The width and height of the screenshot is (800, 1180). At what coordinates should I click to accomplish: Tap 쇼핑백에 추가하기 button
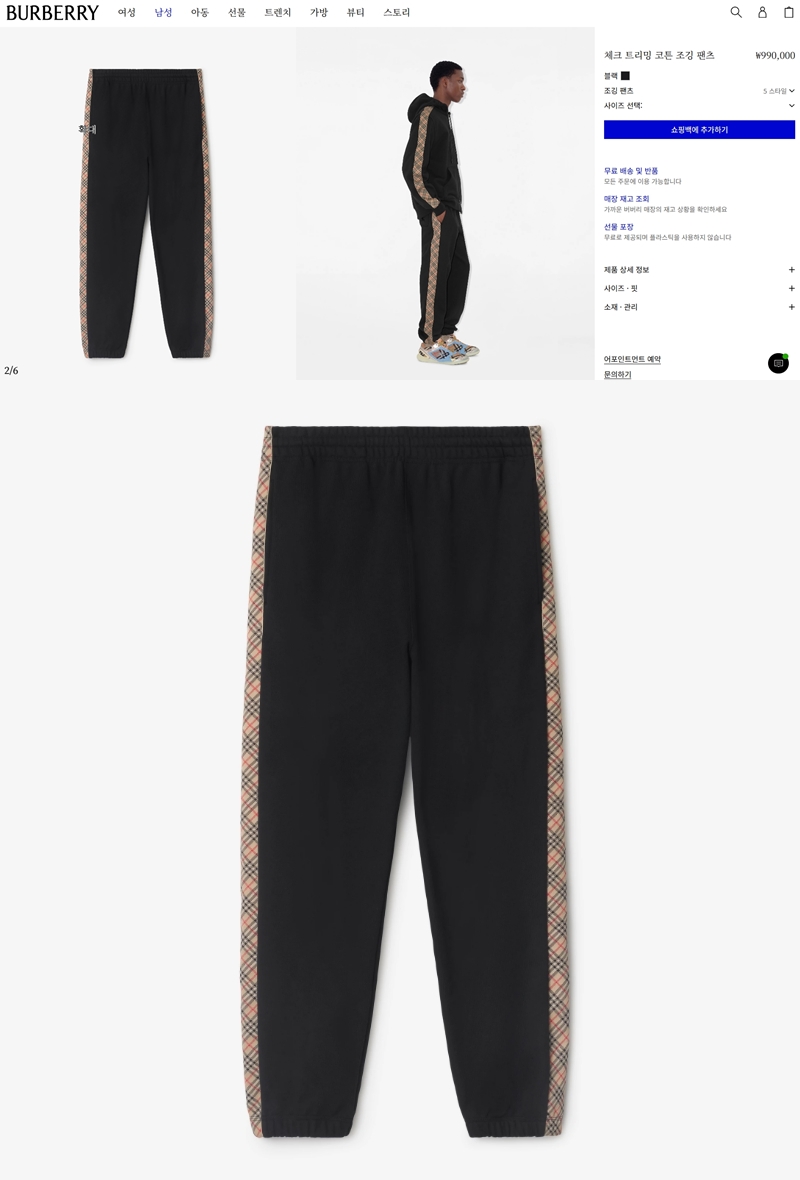tap(699, 130)
